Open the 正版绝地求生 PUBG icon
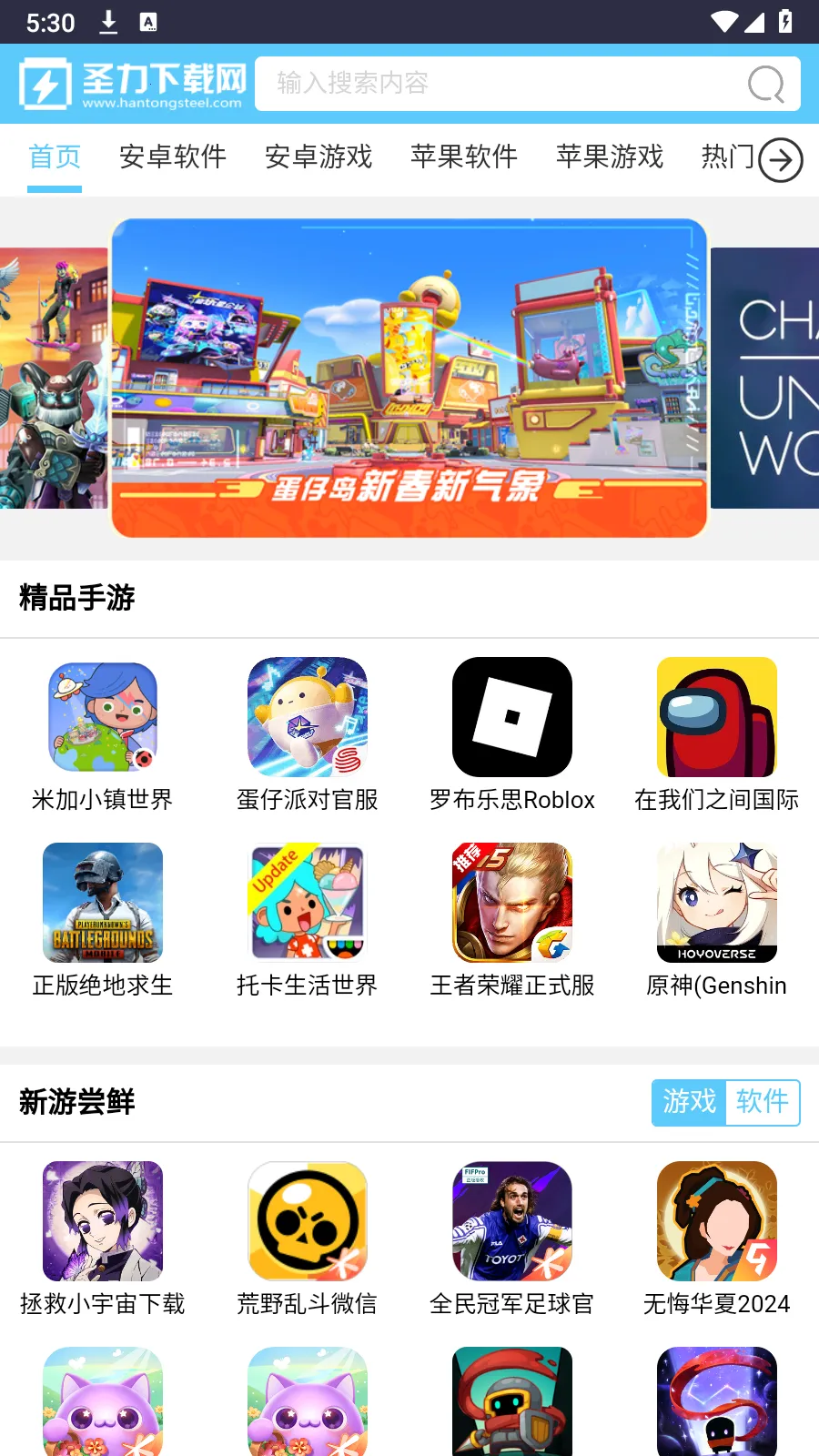The height and width of the screenshot is (1456, 819). point(102,902)
